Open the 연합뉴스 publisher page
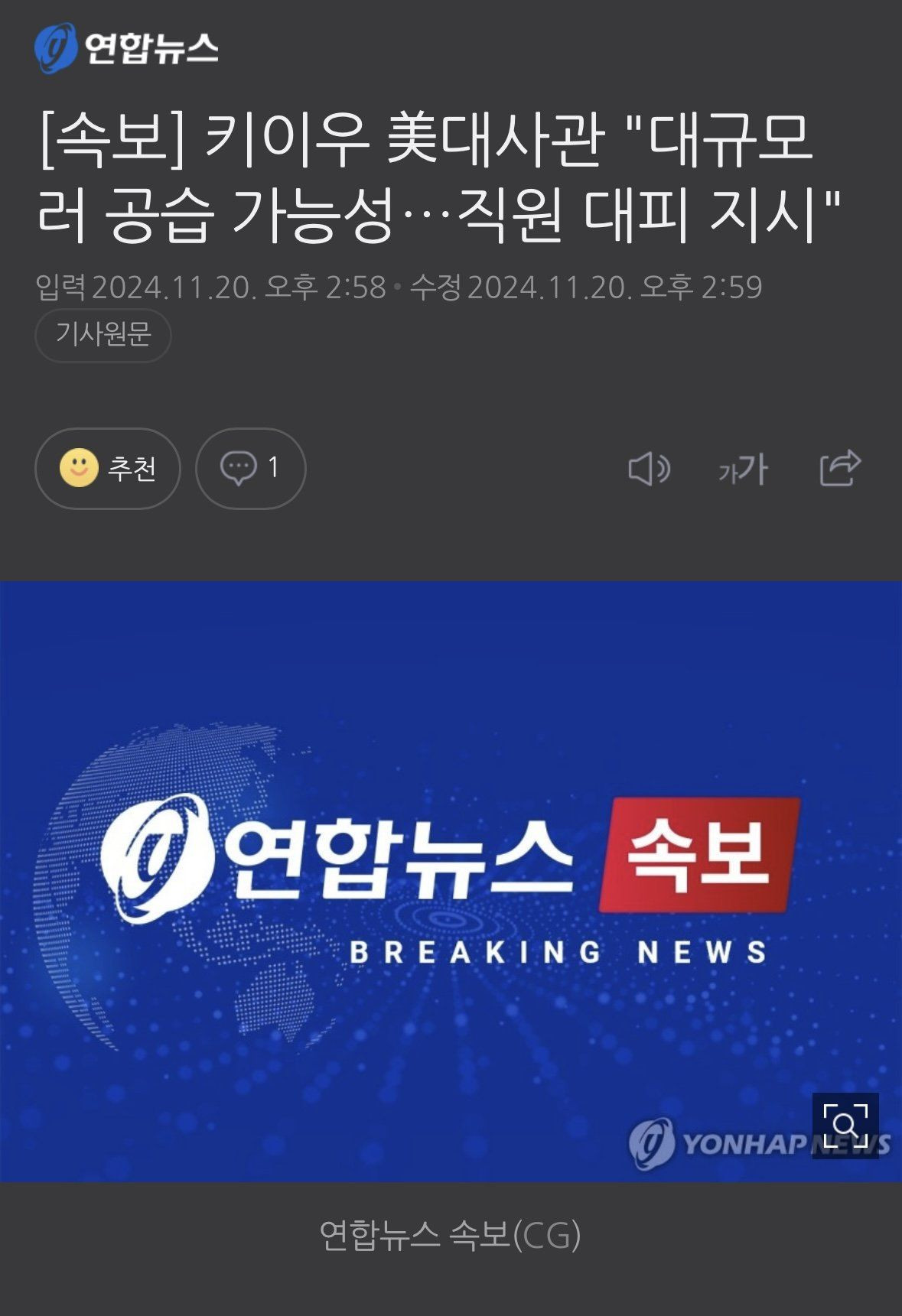Image resolution: width=902 pixels, height=1316 pixels. pyautogui.click(x=127, y=48)
